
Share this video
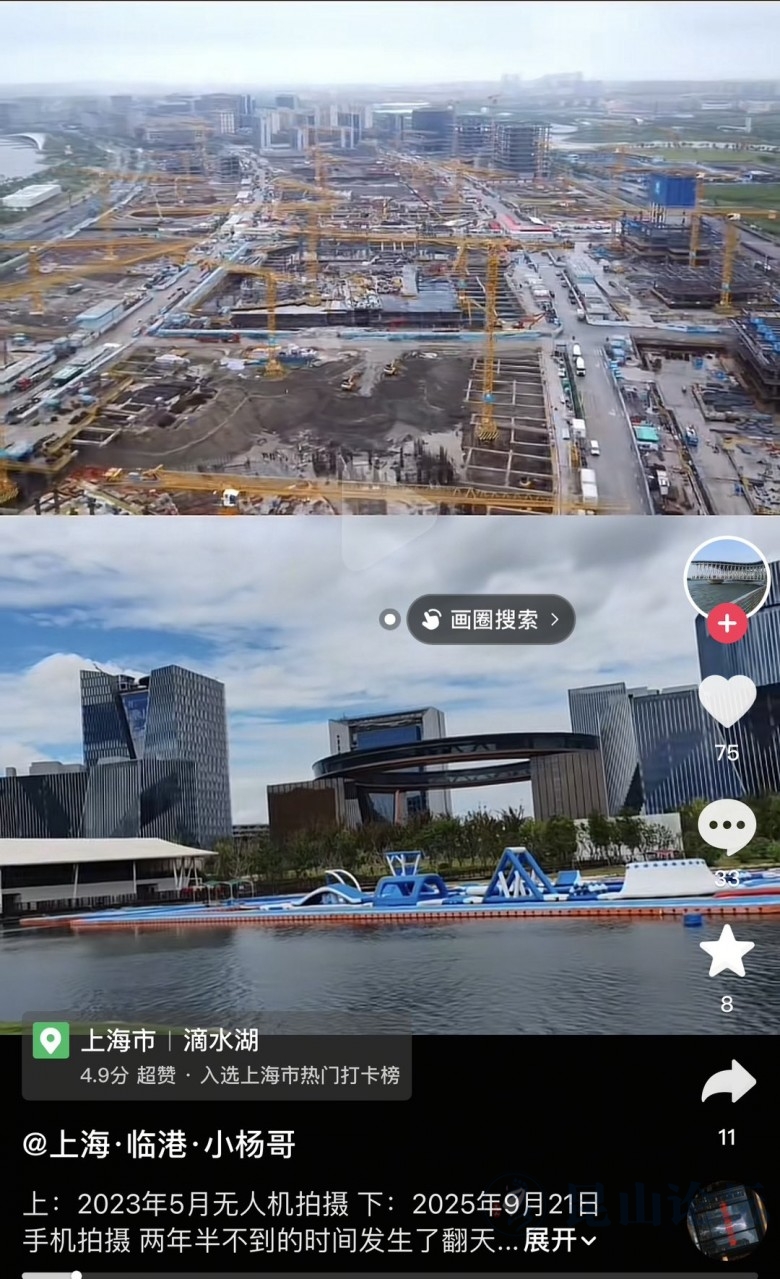pos(727,1083)
